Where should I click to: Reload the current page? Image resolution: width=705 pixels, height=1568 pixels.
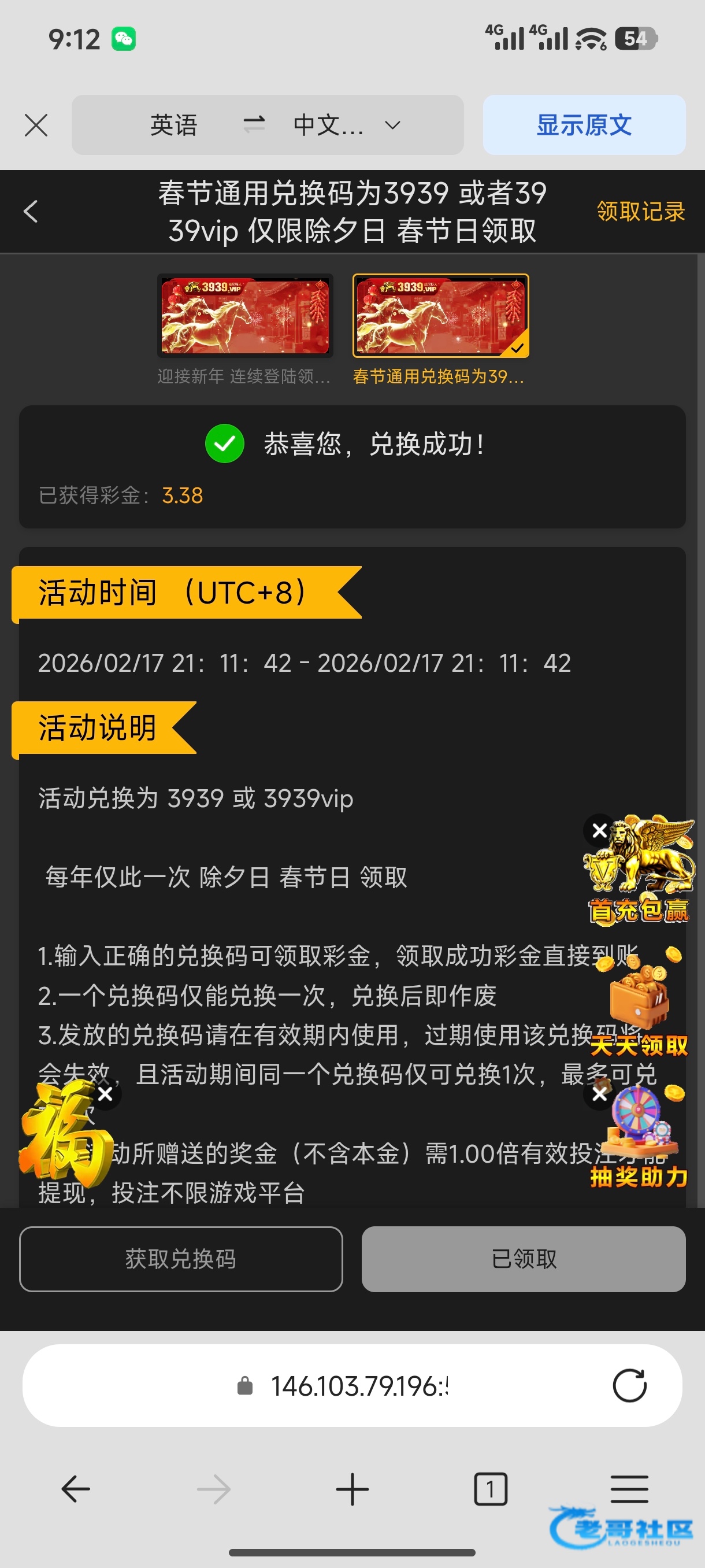pyautogui.click(x=629, y=1386)
